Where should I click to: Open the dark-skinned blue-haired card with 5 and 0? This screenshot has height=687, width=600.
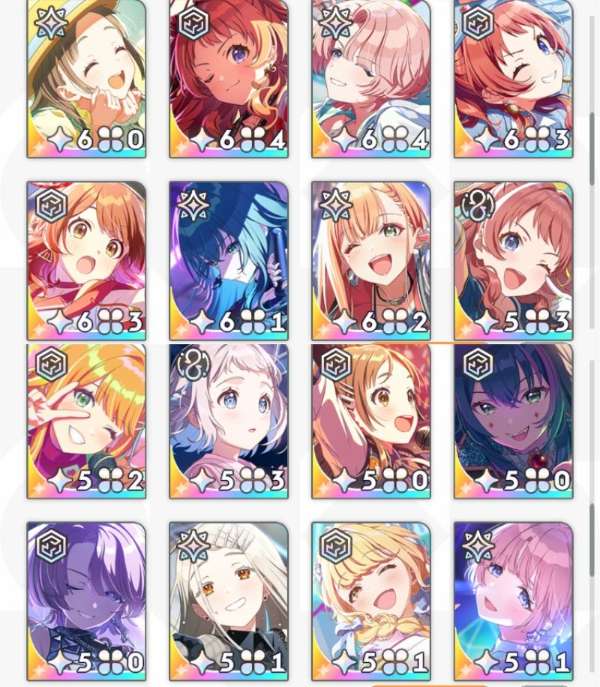(x=513, y=420)
